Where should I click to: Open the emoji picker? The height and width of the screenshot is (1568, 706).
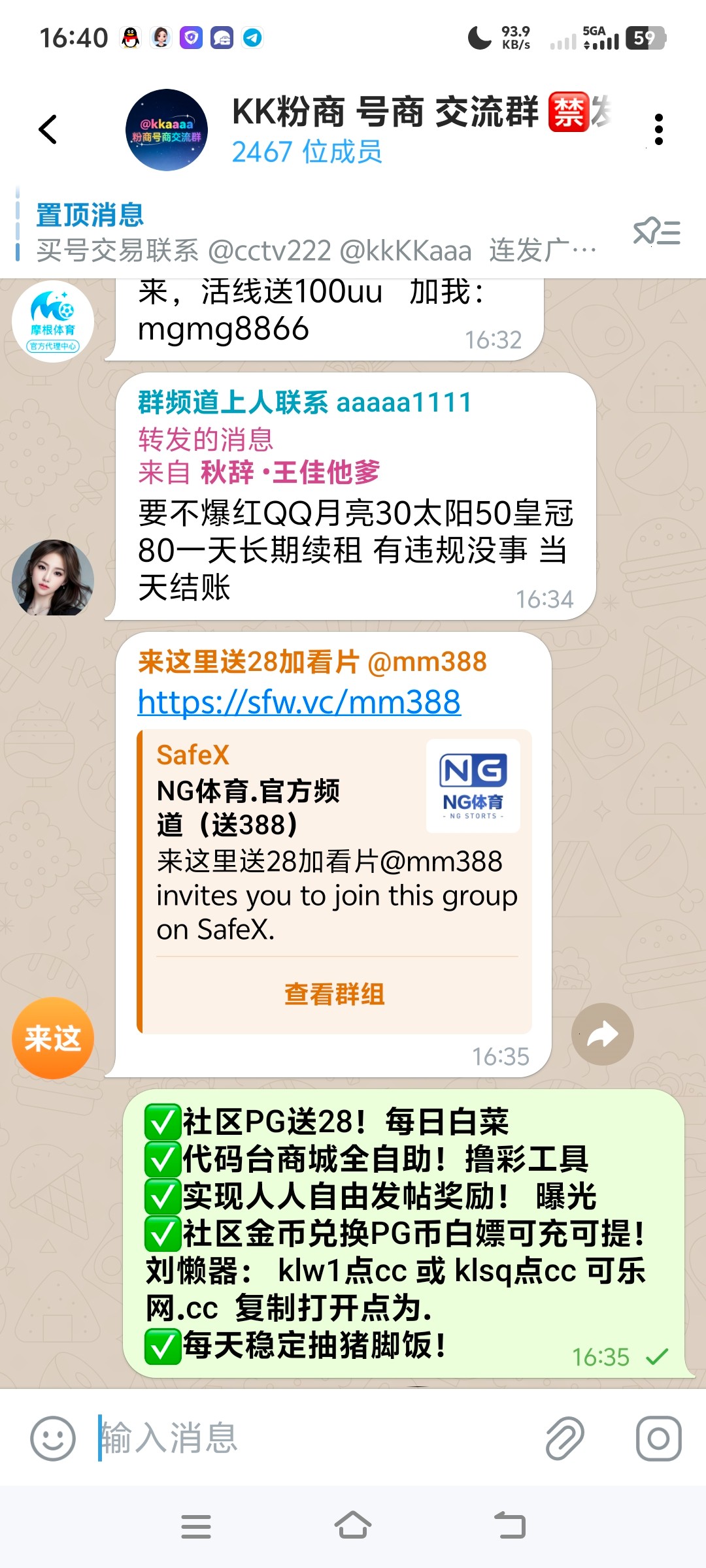point(52,1438)
